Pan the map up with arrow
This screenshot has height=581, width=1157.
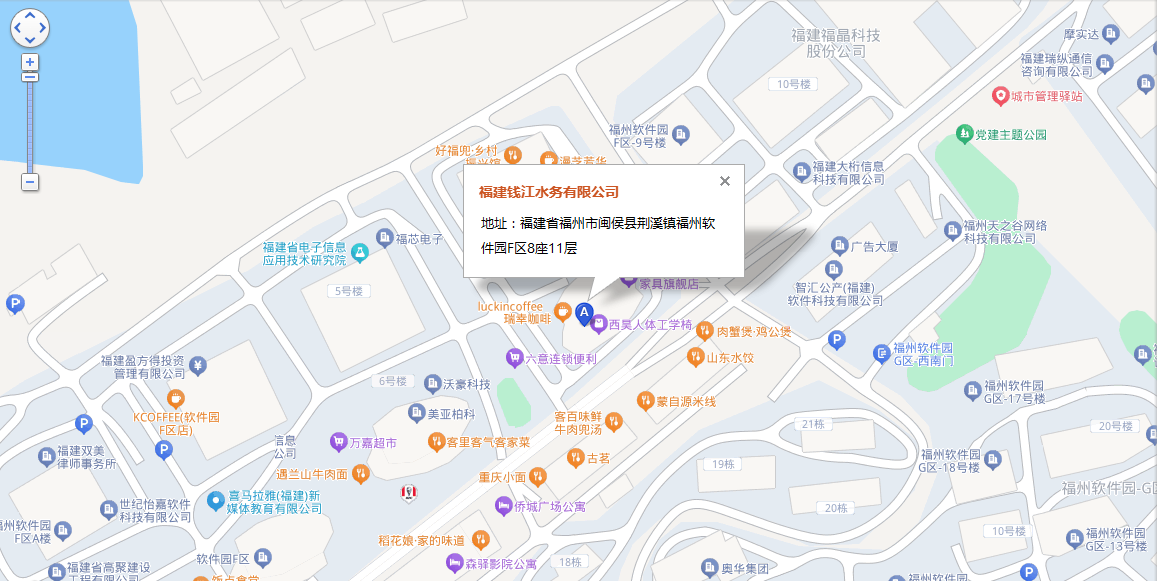(x=30, y=17)
